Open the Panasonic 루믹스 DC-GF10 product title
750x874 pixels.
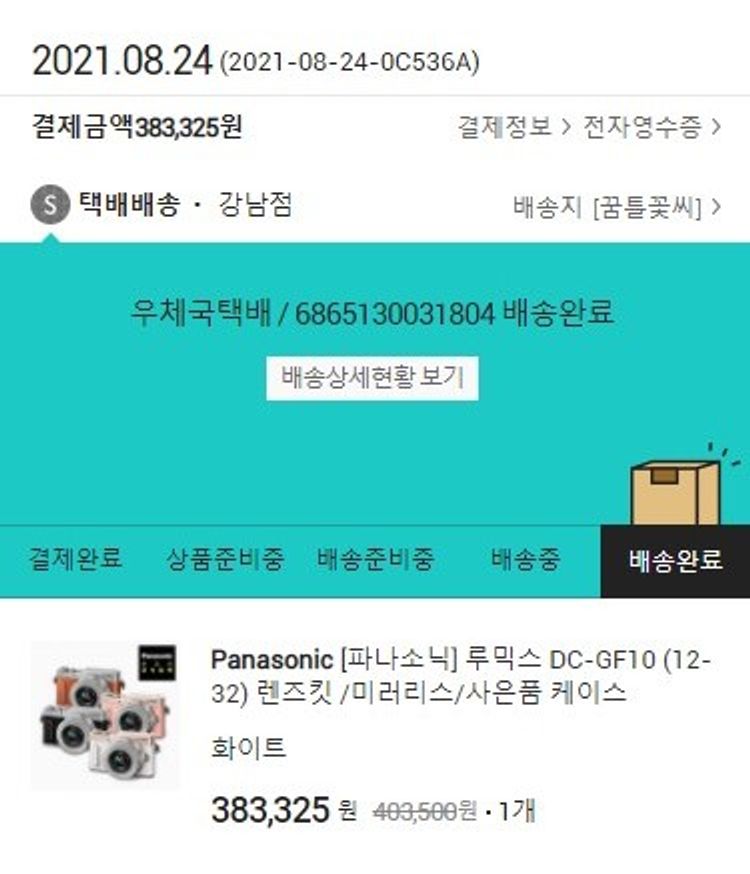460,675
